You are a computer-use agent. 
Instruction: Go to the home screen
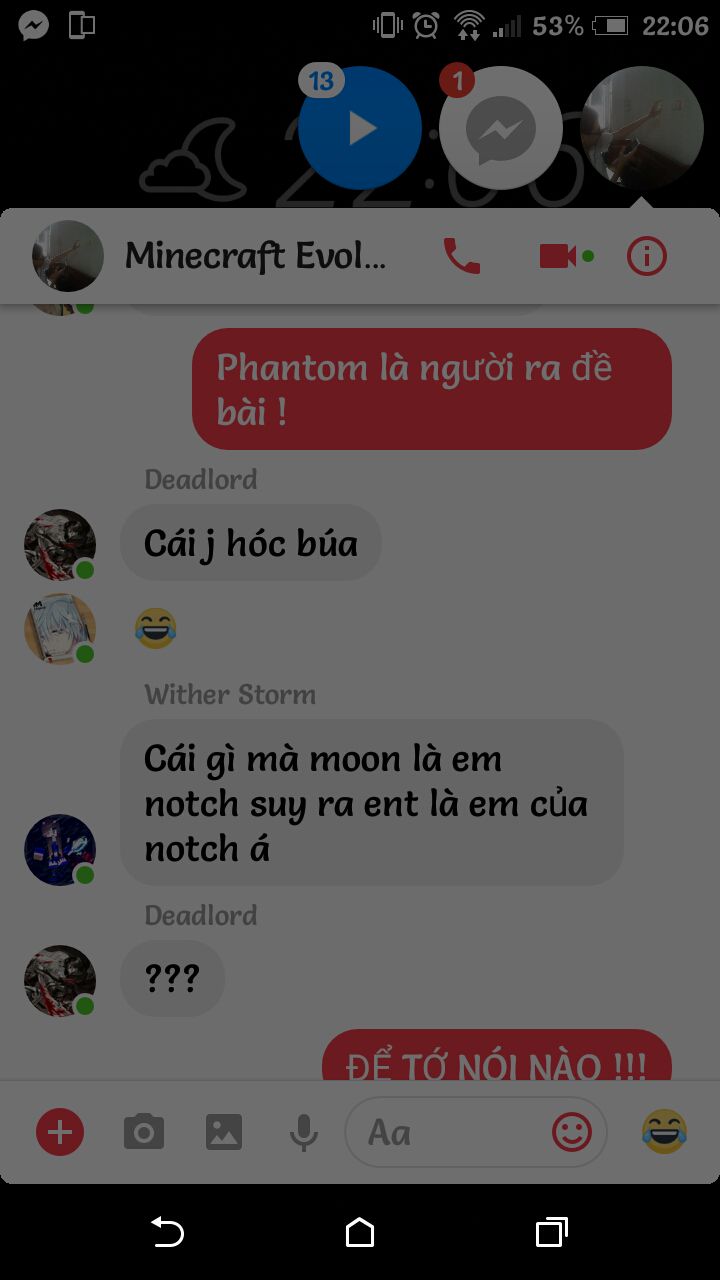pos(360,1232)
